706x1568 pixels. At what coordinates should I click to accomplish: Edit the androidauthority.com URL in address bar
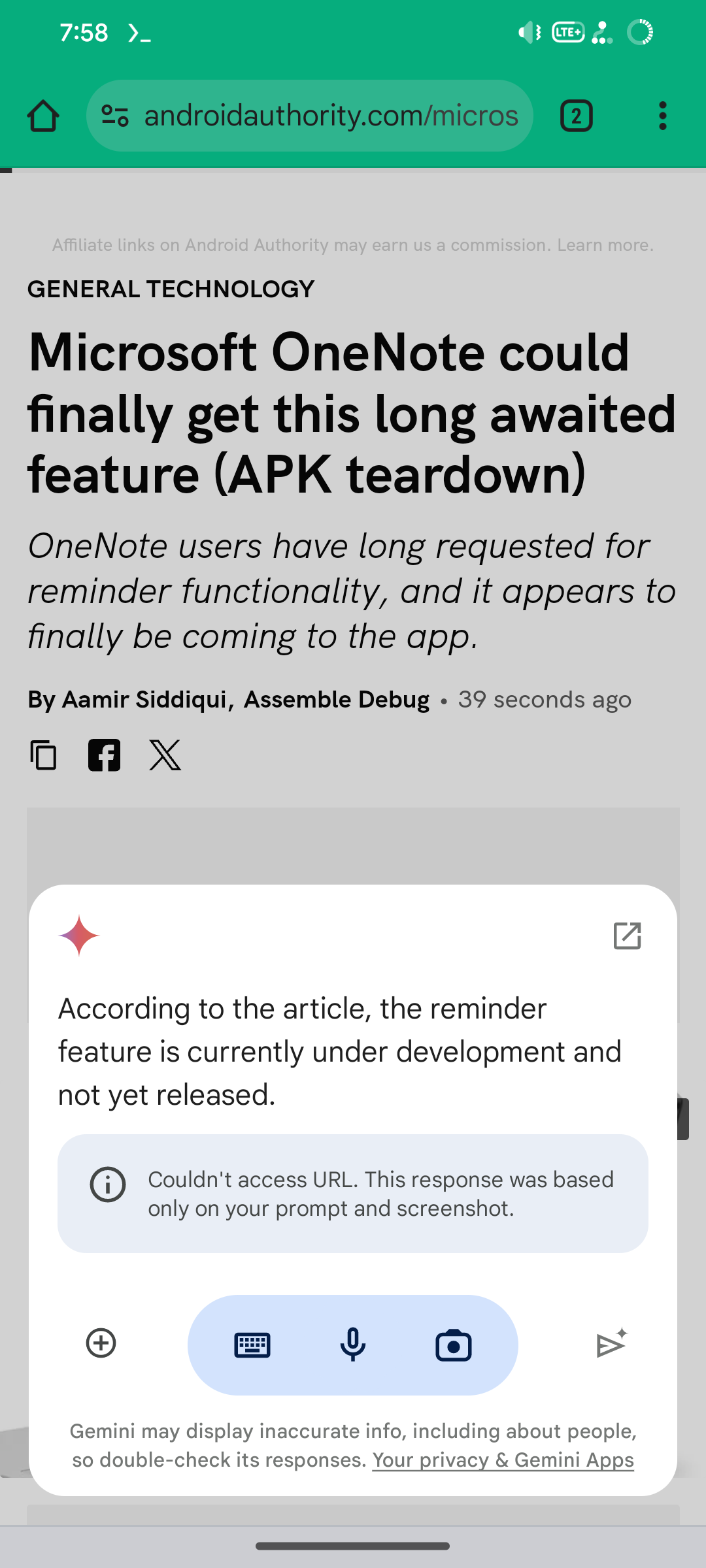331,116
